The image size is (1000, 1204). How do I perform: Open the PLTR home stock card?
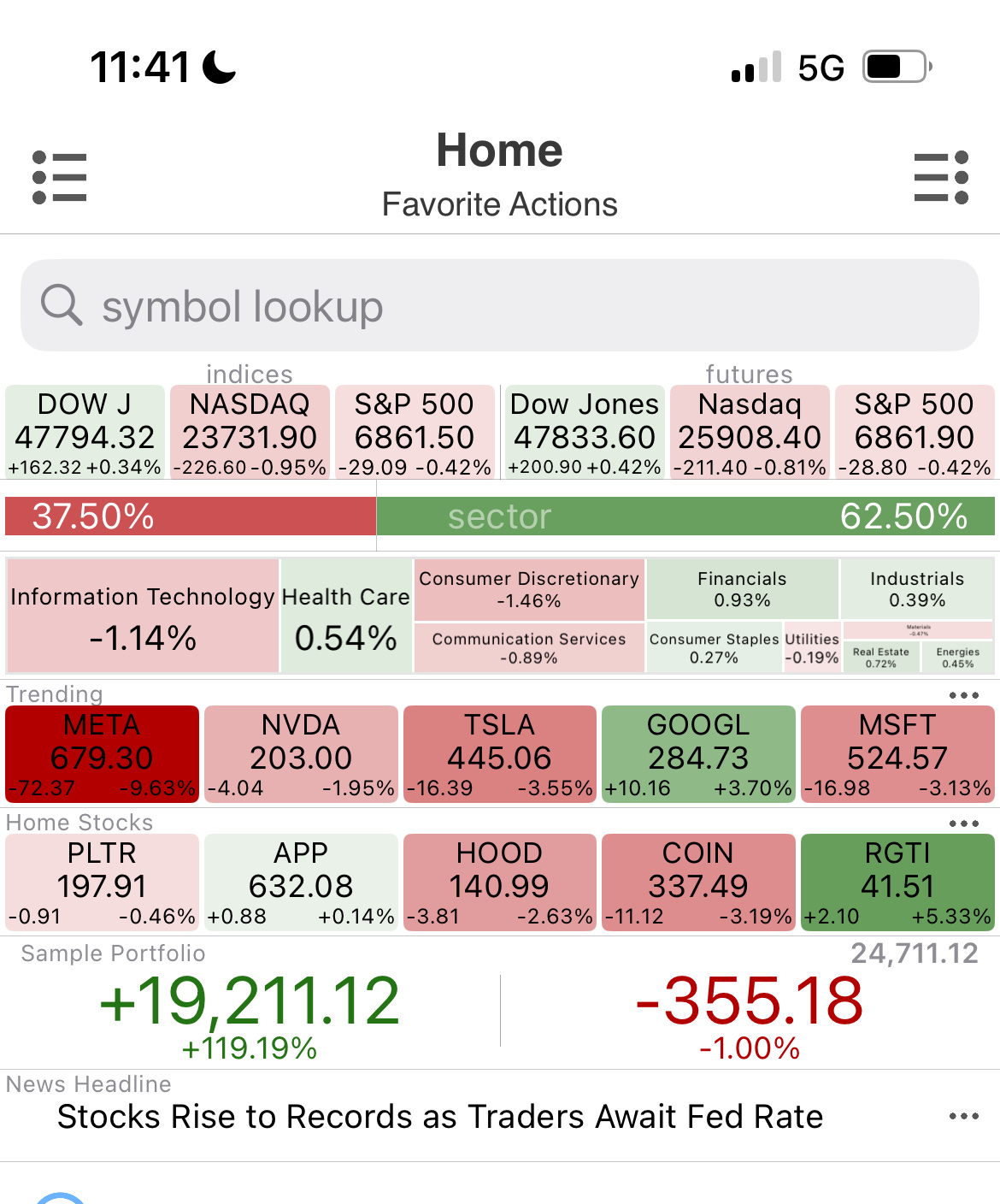(102, 882)
